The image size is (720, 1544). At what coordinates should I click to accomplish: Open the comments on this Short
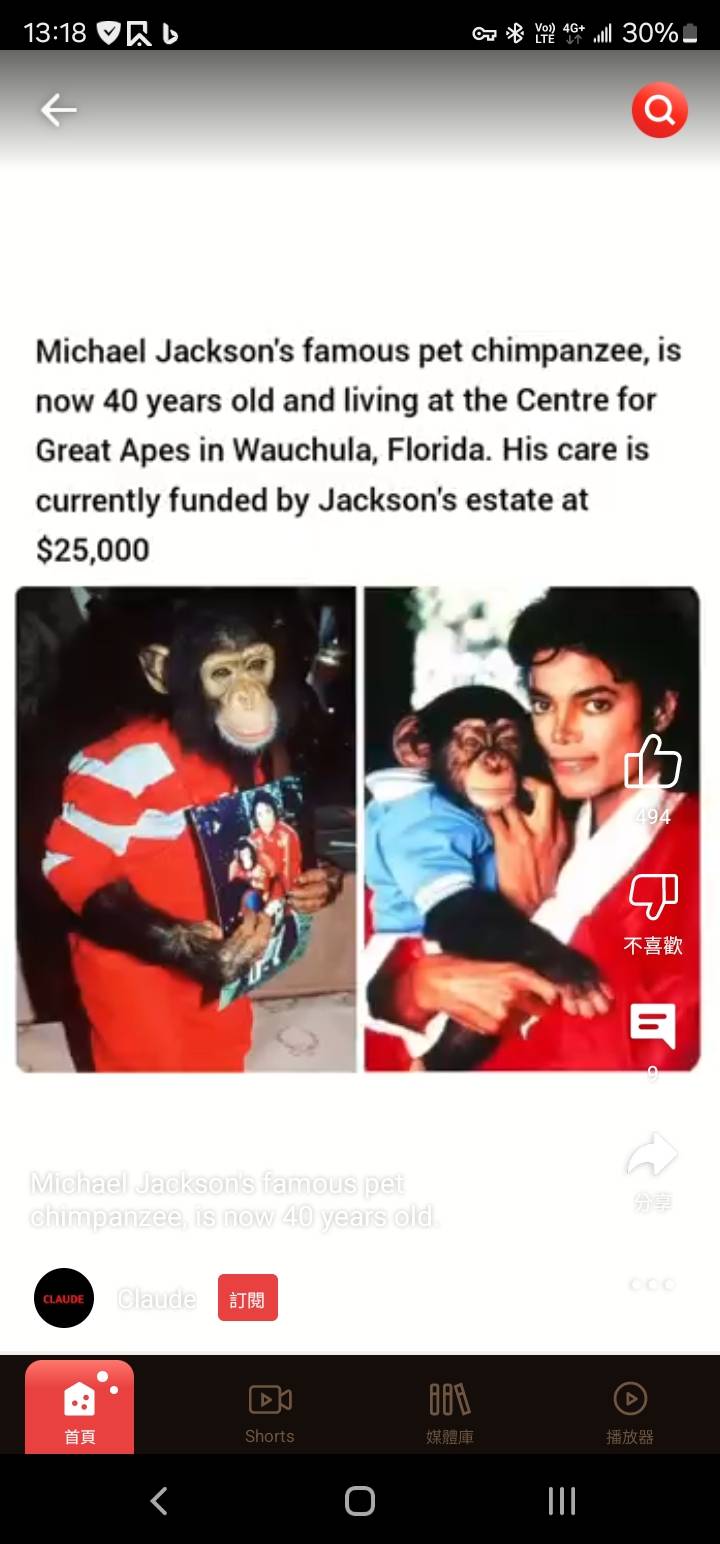click(652, 1026)
